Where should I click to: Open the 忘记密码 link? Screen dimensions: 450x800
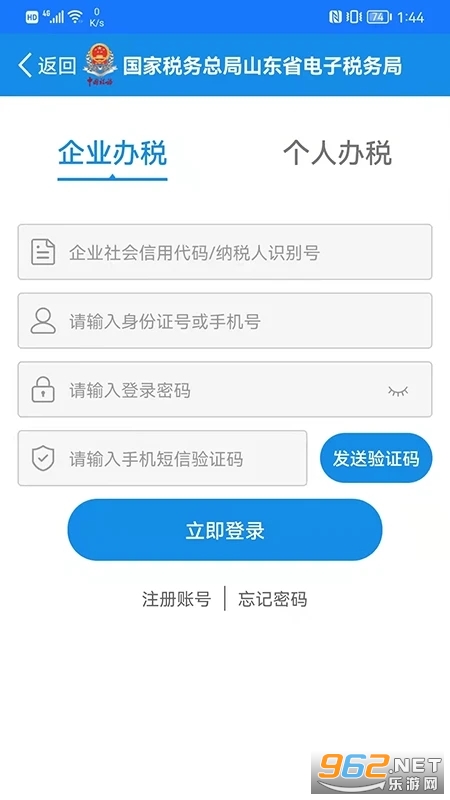pyautogui.click(x=272, y=599)
